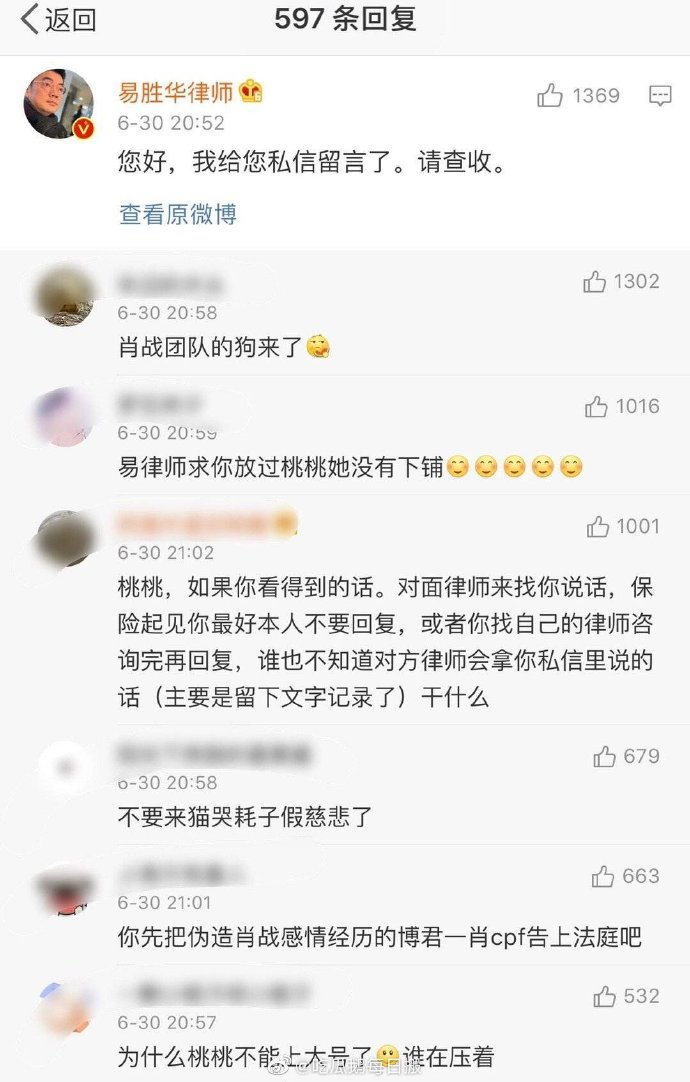Open 易胜华律师's profile avatar
Viewport: 690px width, 1082px height.
pyautogui.click(x=59, y=103)
